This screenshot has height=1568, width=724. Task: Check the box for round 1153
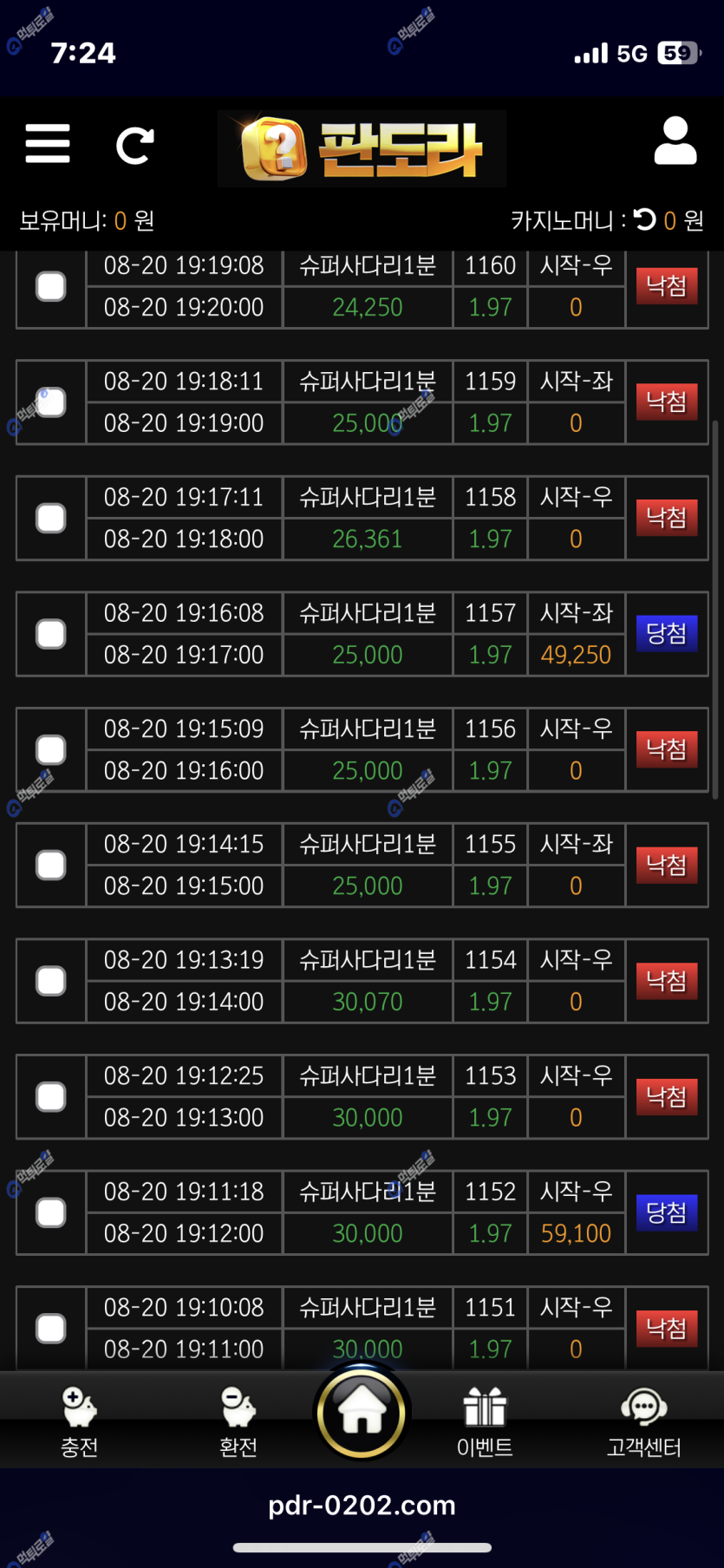pyautogui.click(x=51, y=1097)
